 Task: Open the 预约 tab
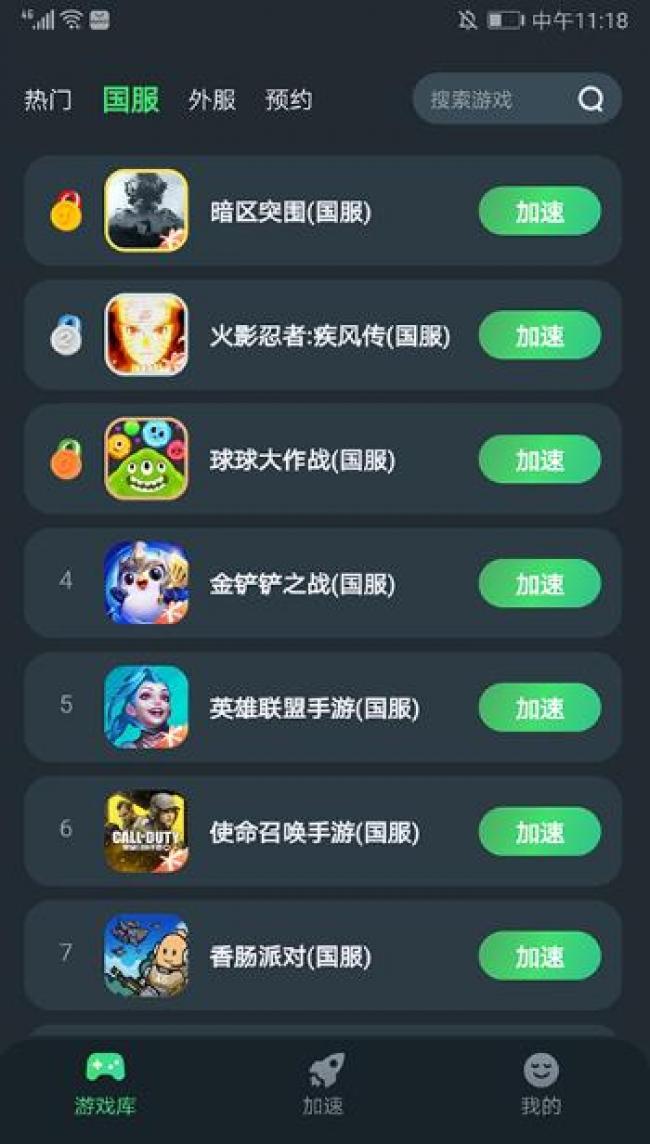pos(289,100)
